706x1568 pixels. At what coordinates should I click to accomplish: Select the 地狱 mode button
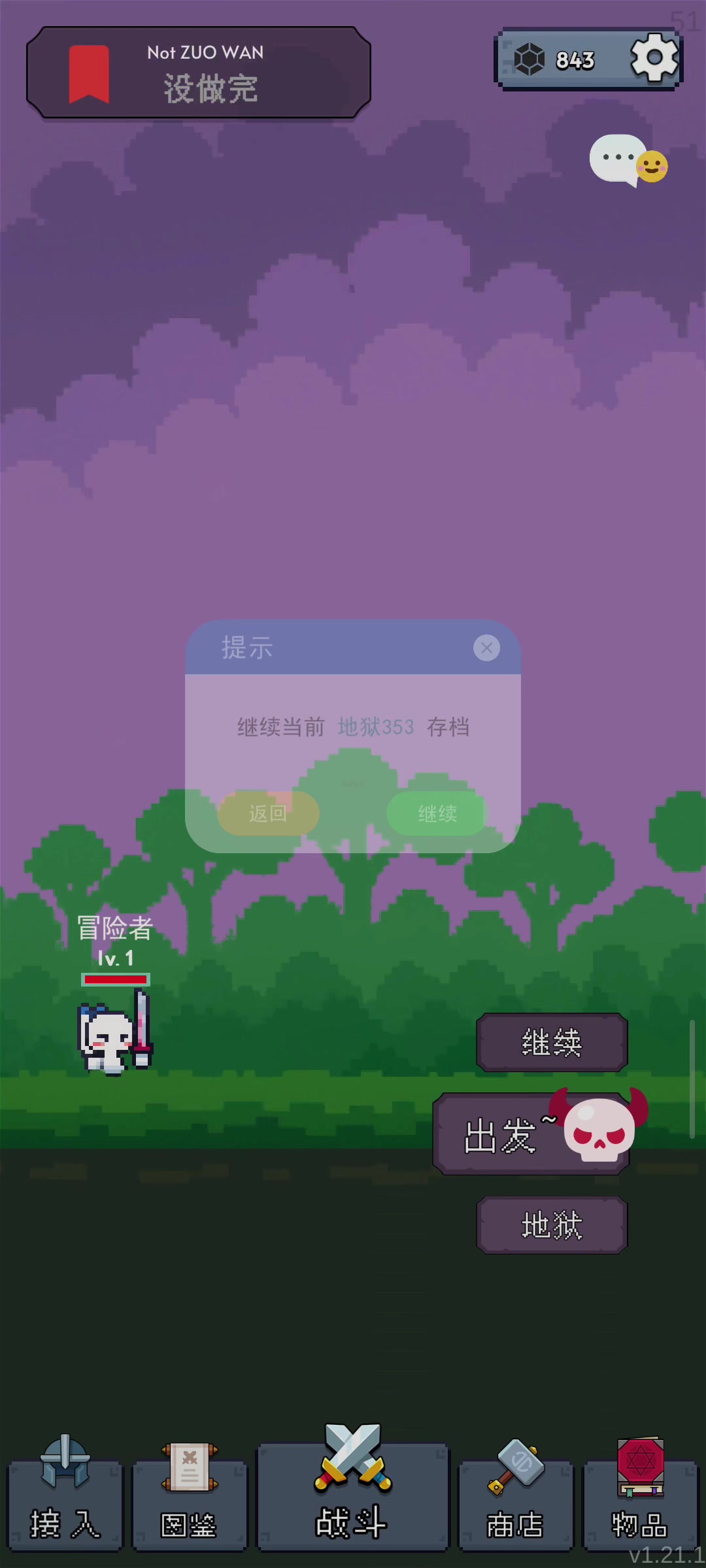tap(552, 1224)
